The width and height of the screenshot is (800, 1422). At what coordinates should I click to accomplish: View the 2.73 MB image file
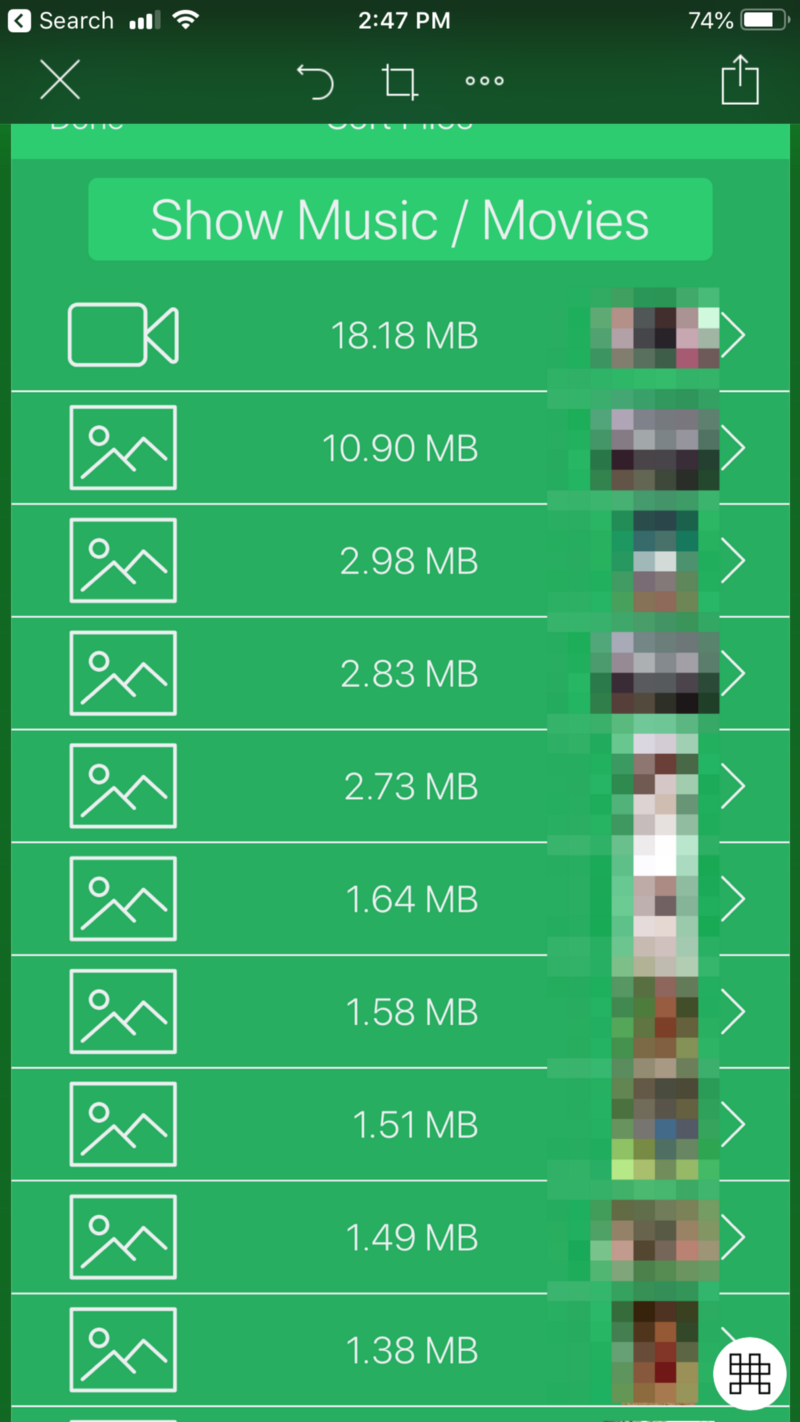pos(400,787)
